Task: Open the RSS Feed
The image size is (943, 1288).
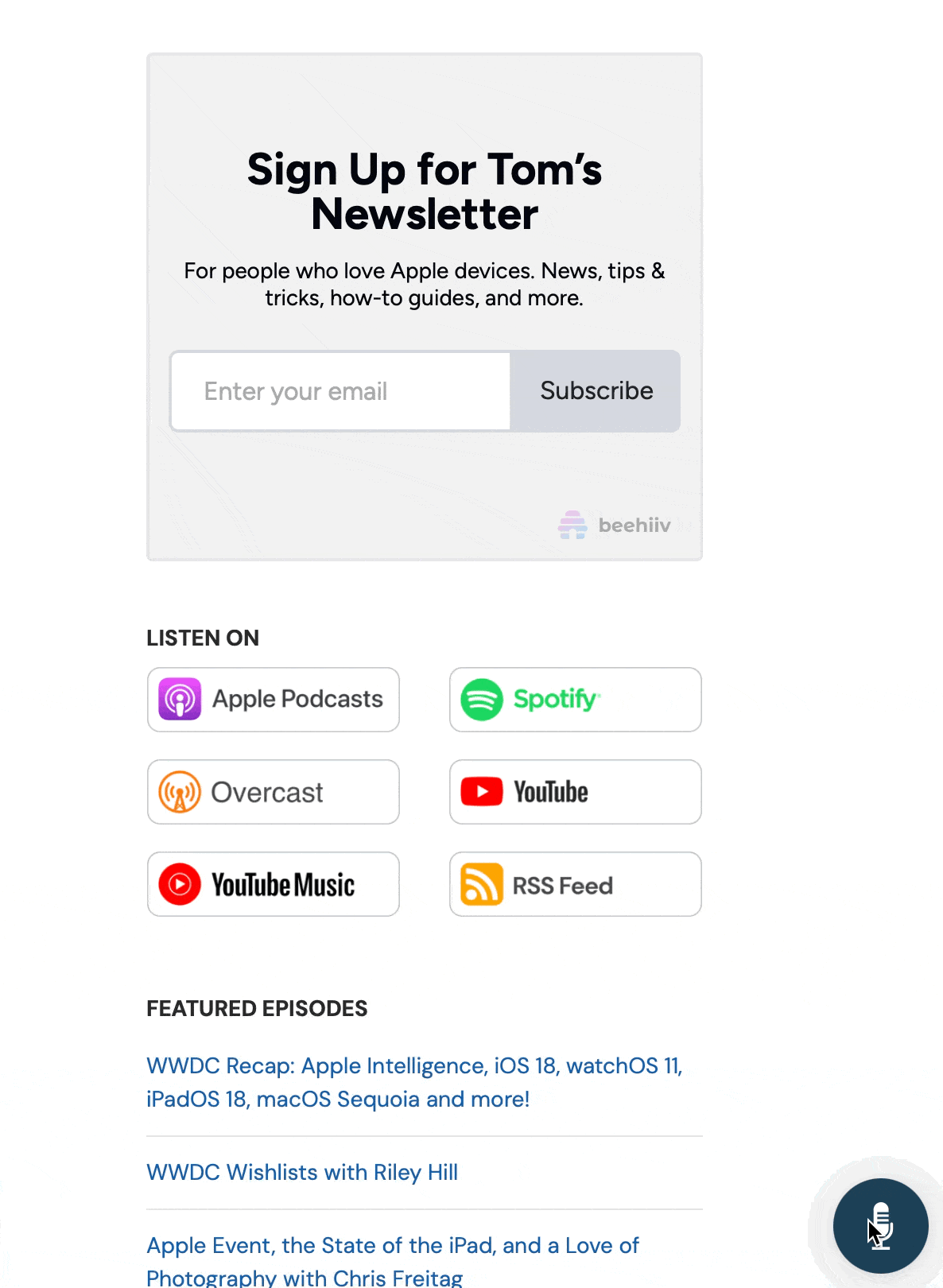Action: tap(575, 884)
